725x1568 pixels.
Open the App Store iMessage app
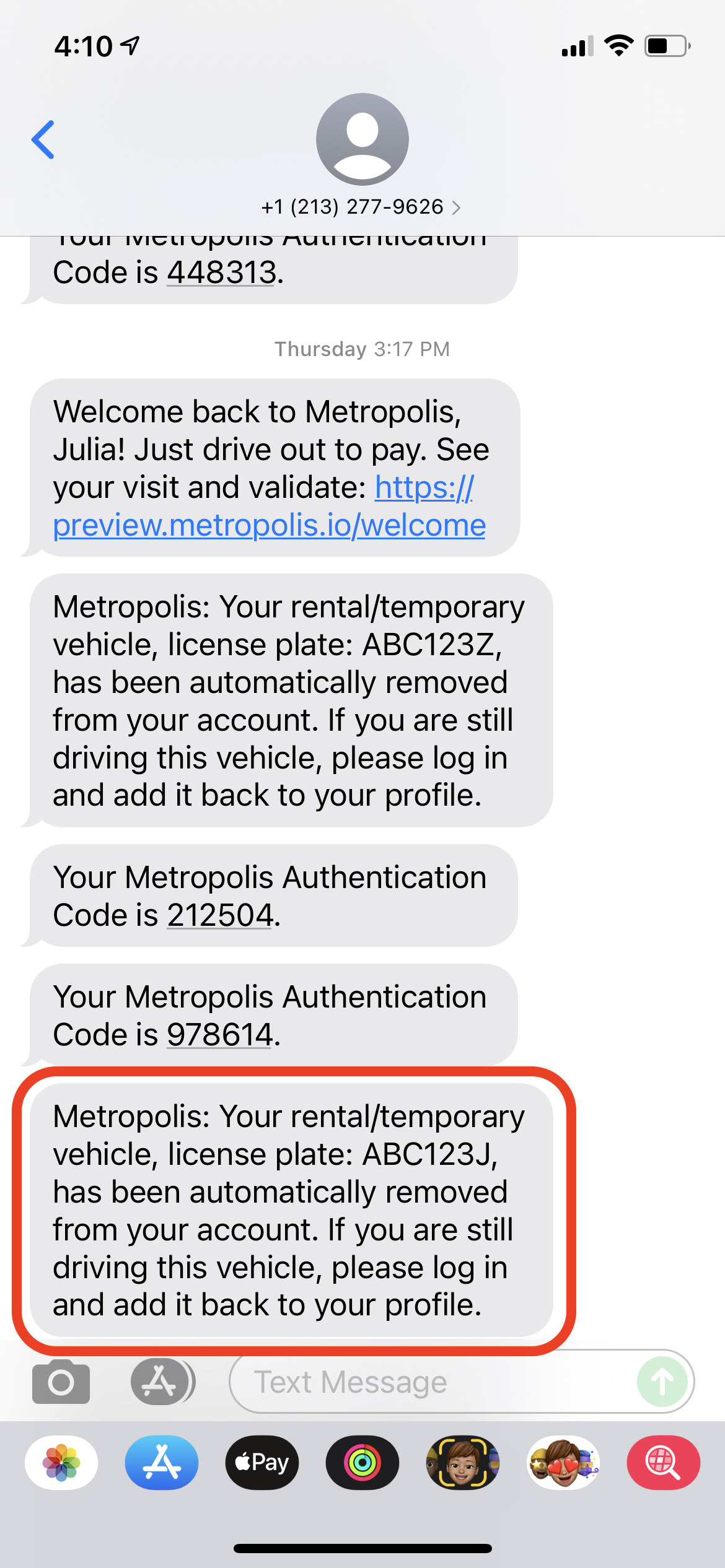162,1463
